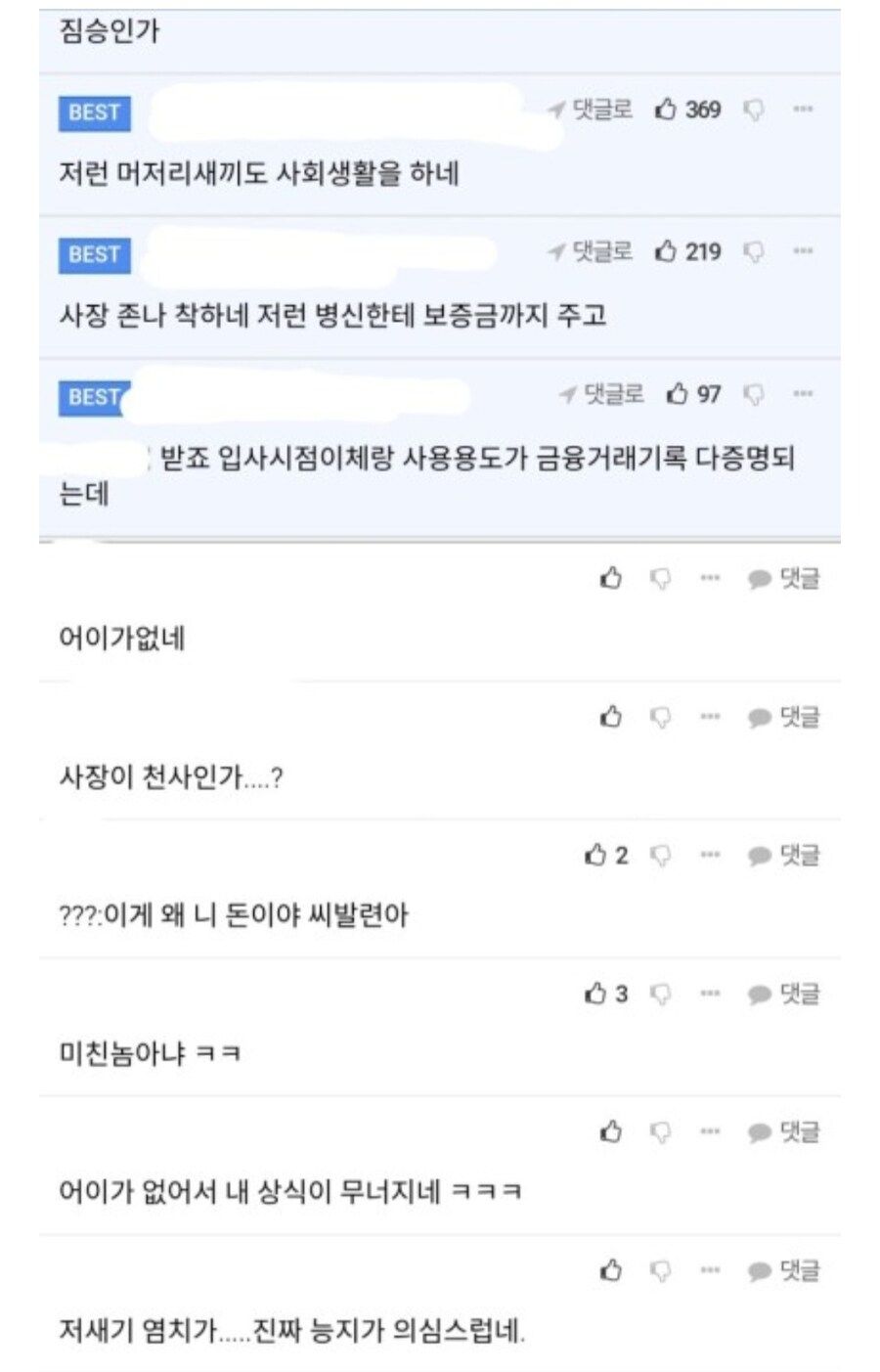The width and height of the screenshot is (880, 1372).
Task: Dislike '어이가 없어서 내 상식이 무너지네' comment
Action: pyautogui.click(x=662, y=1131)
